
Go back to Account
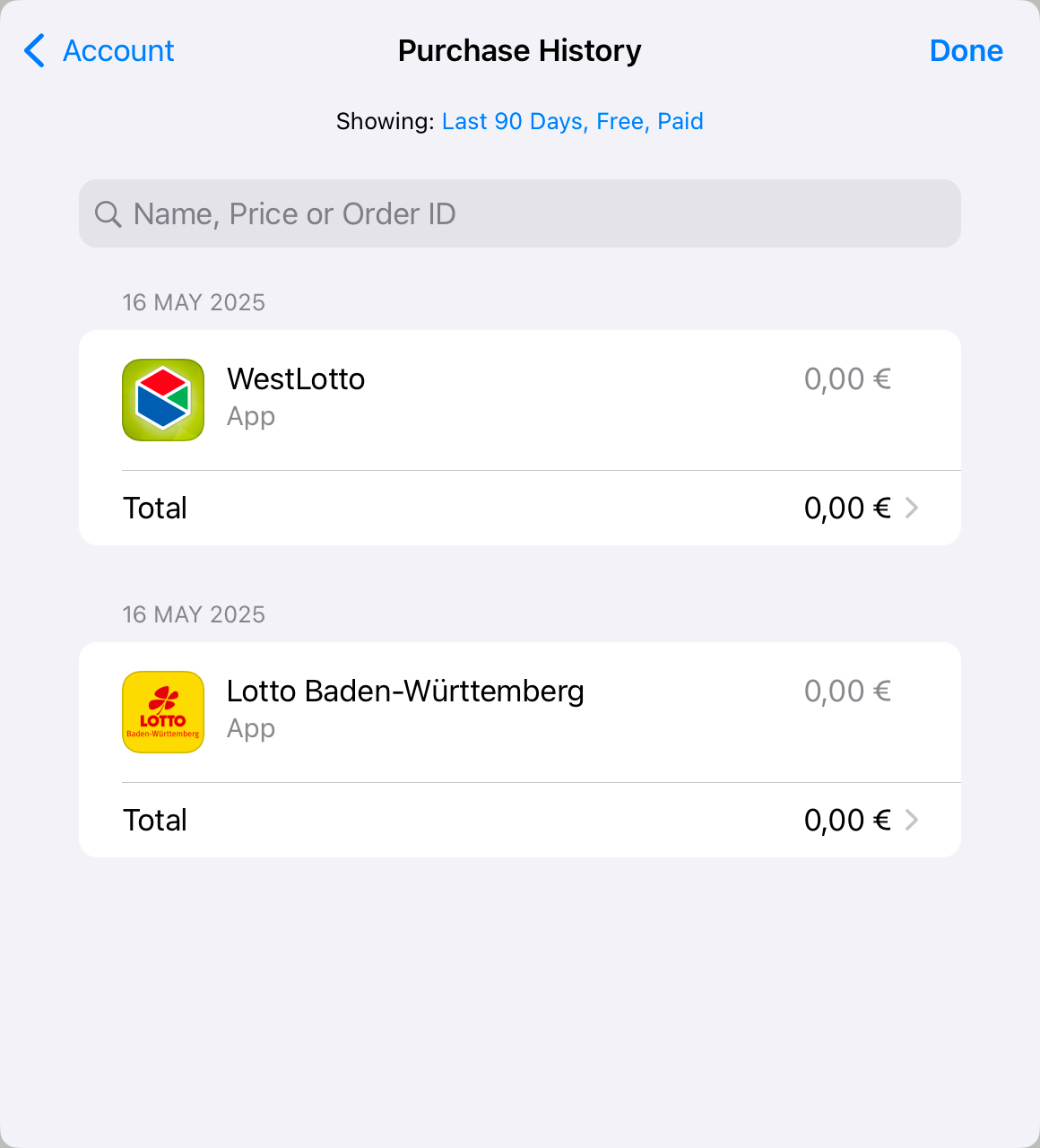coord(99,51)
